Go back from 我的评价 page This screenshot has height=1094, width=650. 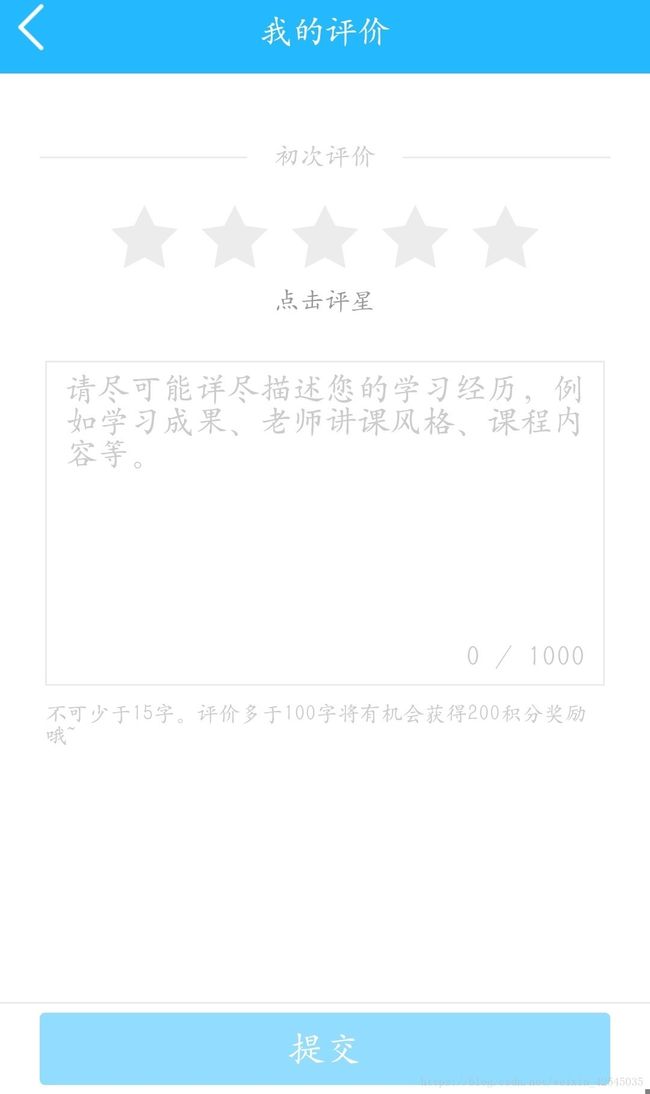point(31,28)
